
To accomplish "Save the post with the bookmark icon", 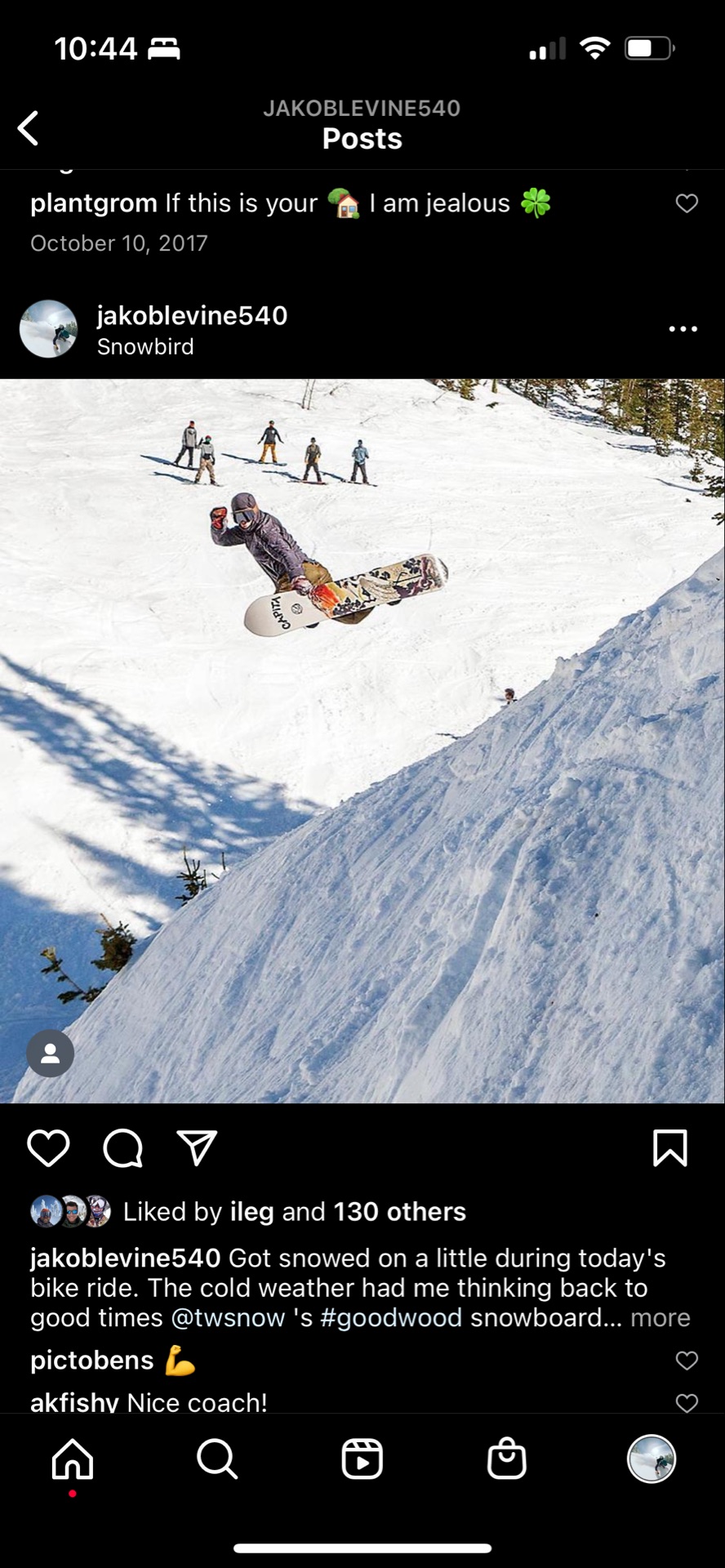I will click(669, 1148).
